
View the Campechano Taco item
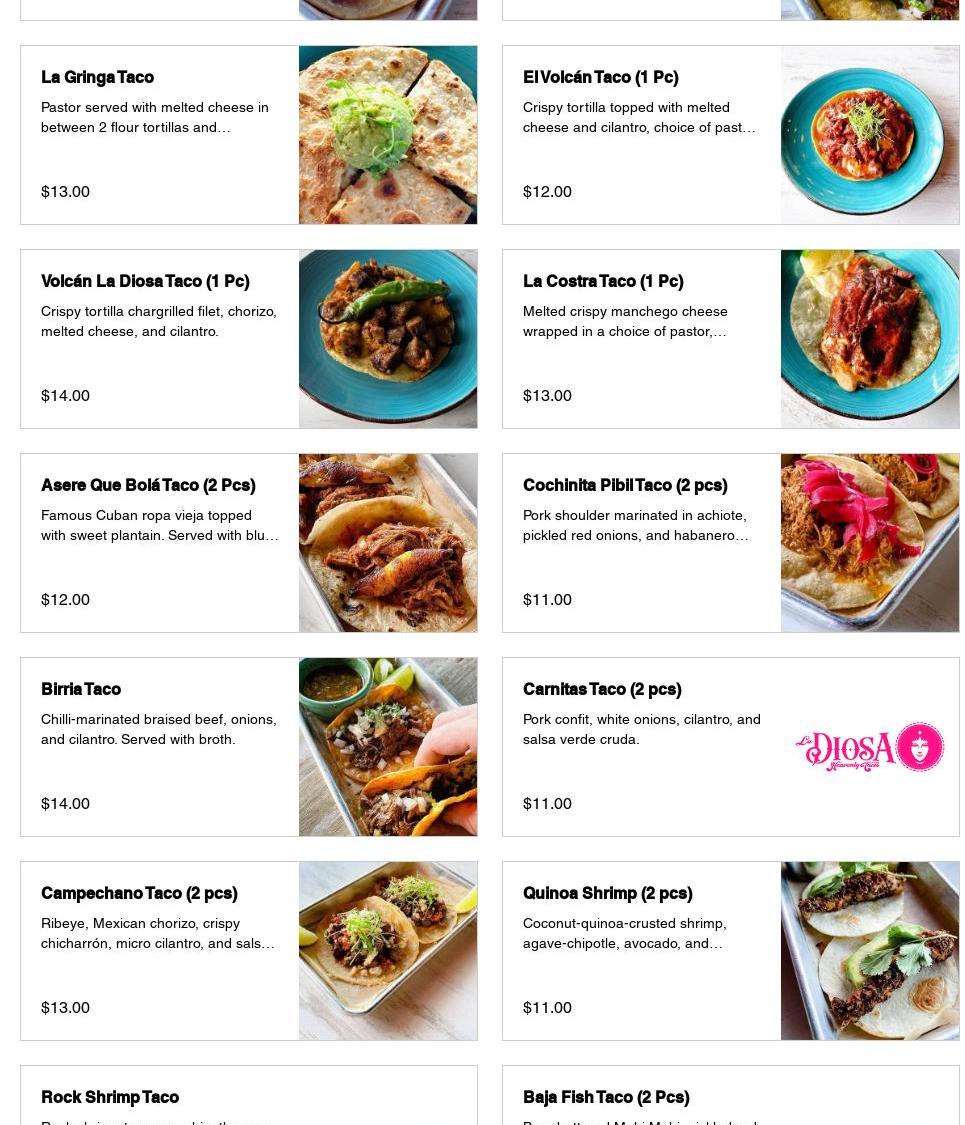coord(248,951)
